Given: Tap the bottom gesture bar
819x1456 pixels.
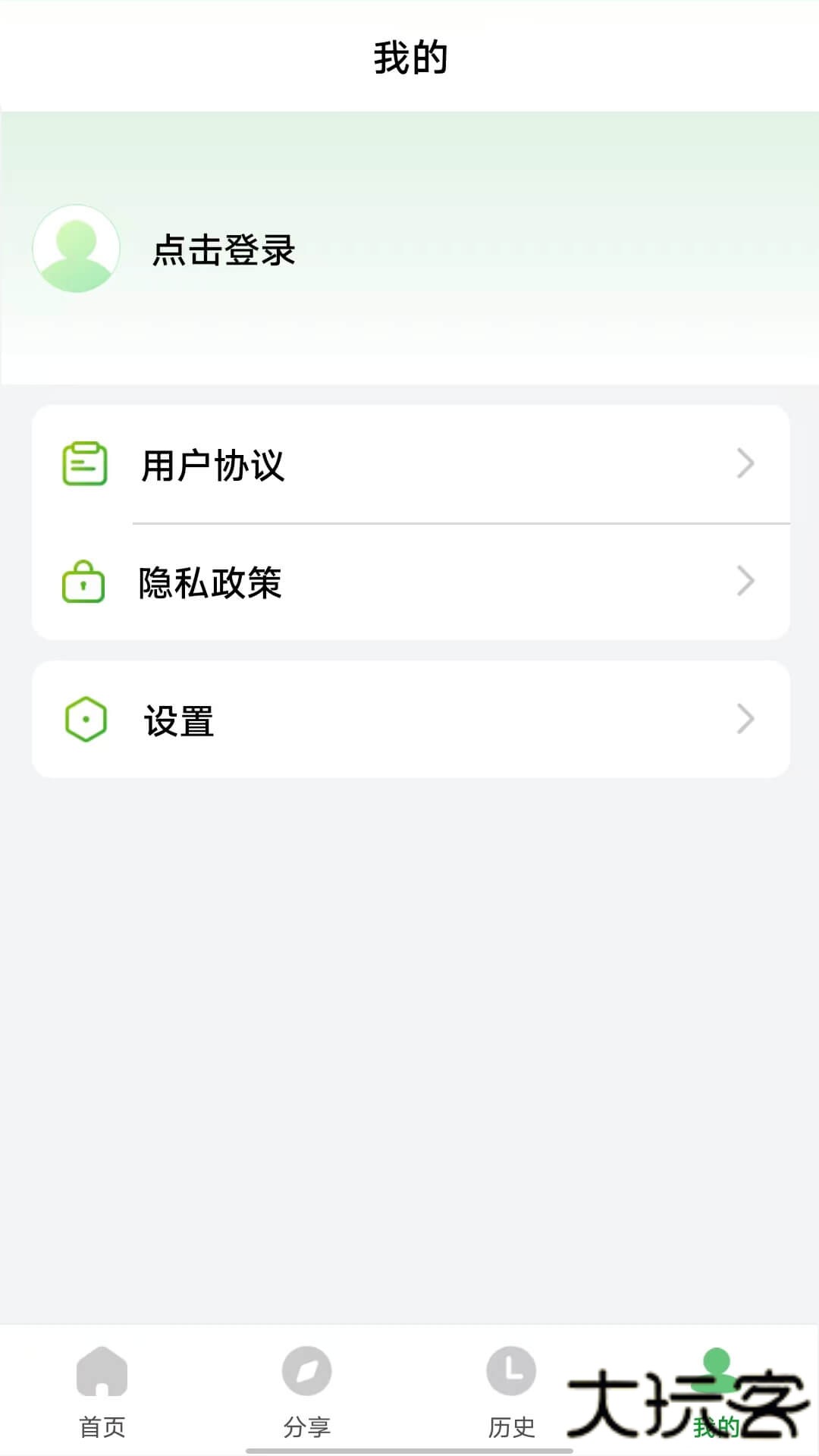Looking at the screenshot, I should [x=409, y=1451].
